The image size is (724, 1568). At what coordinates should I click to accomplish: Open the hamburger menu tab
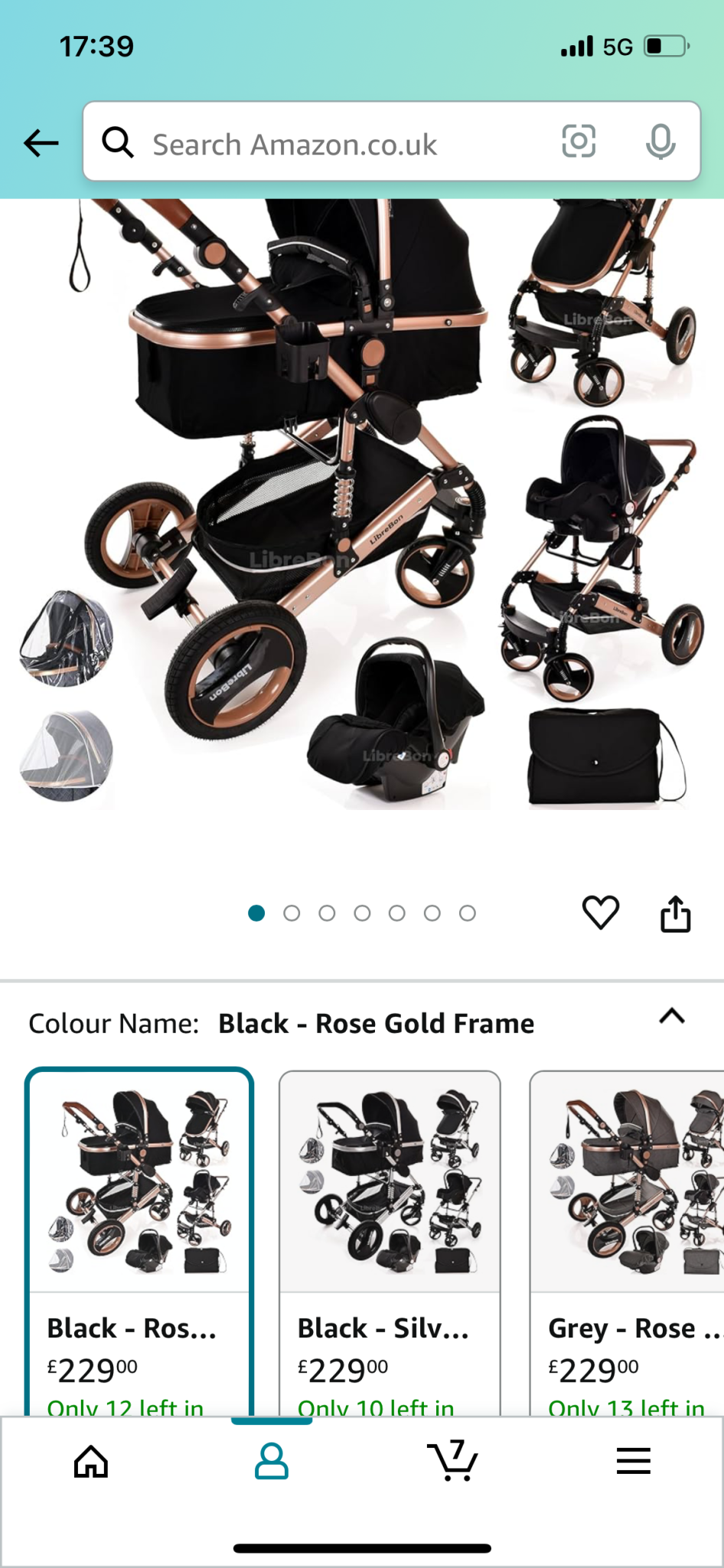point(633,1461)
